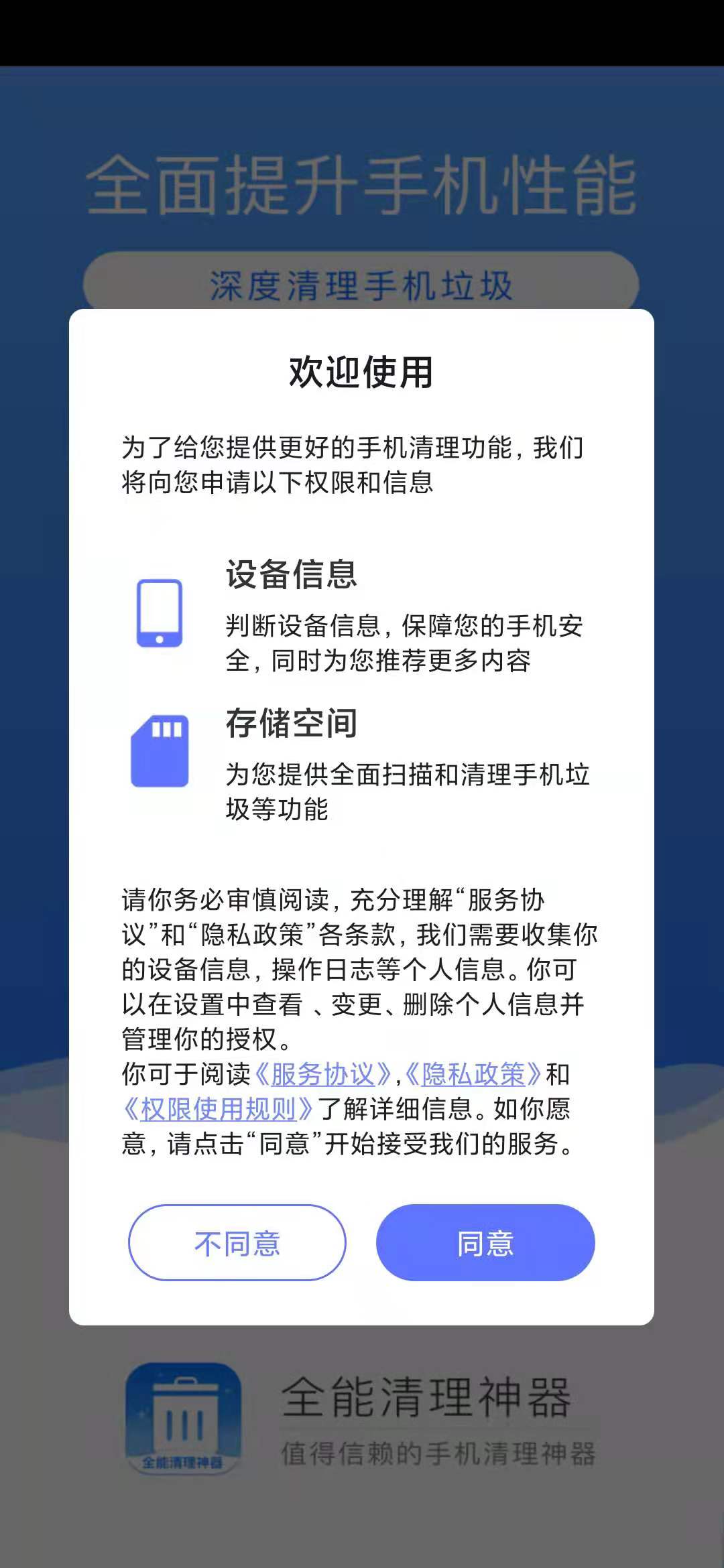
Task: Read the 《隐私政策》 link
Action: click(x=473, y=1074)
